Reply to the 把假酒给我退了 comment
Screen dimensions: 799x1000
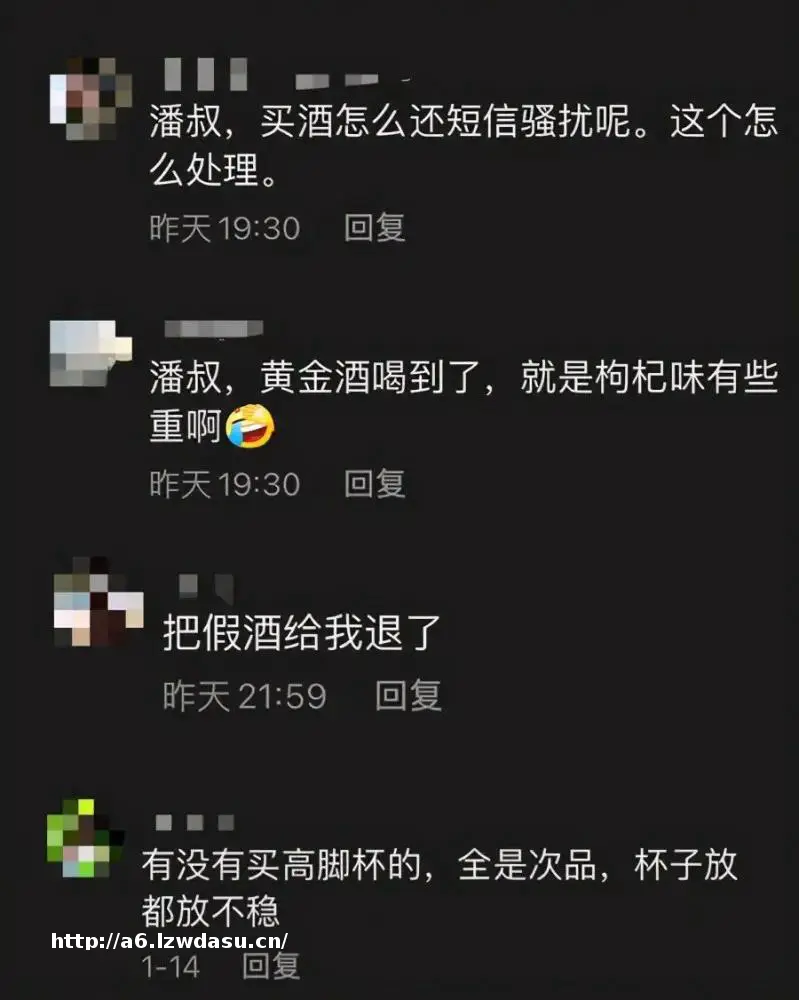pyautogui.click(x=407, y=696)
